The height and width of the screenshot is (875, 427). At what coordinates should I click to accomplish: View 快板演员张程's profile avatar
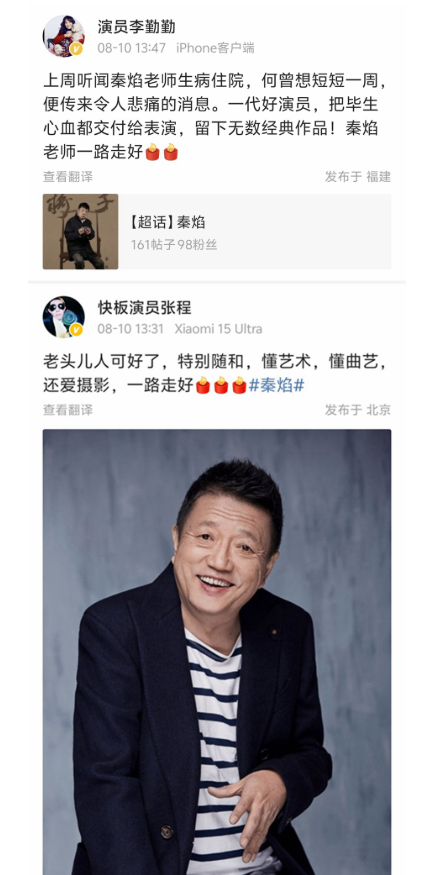[64, 317]
